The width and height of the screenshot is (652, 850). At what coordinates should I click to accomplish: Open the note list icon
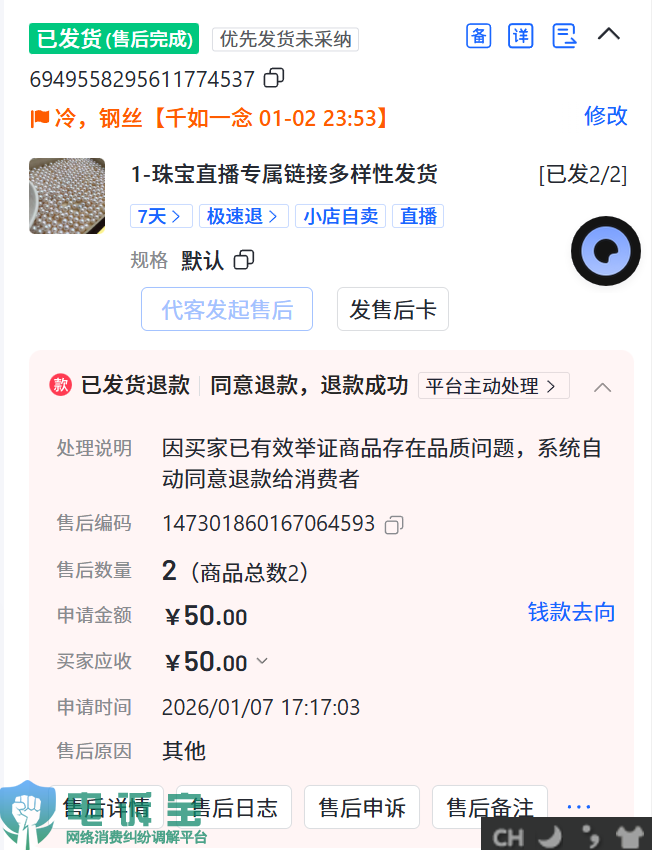point(565,36)
